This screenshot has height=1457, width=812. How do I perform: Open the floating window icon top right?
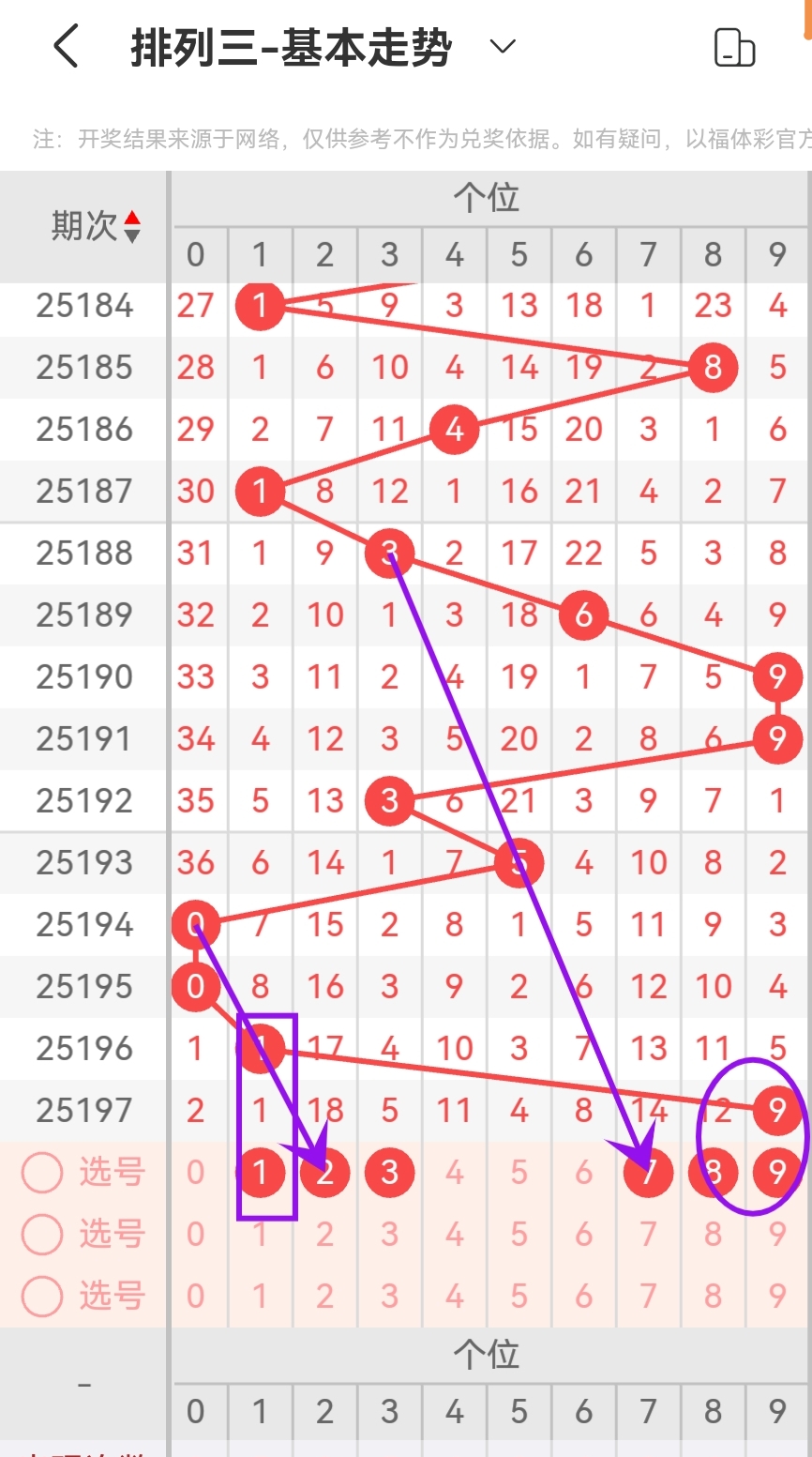[x=735, y=45]
